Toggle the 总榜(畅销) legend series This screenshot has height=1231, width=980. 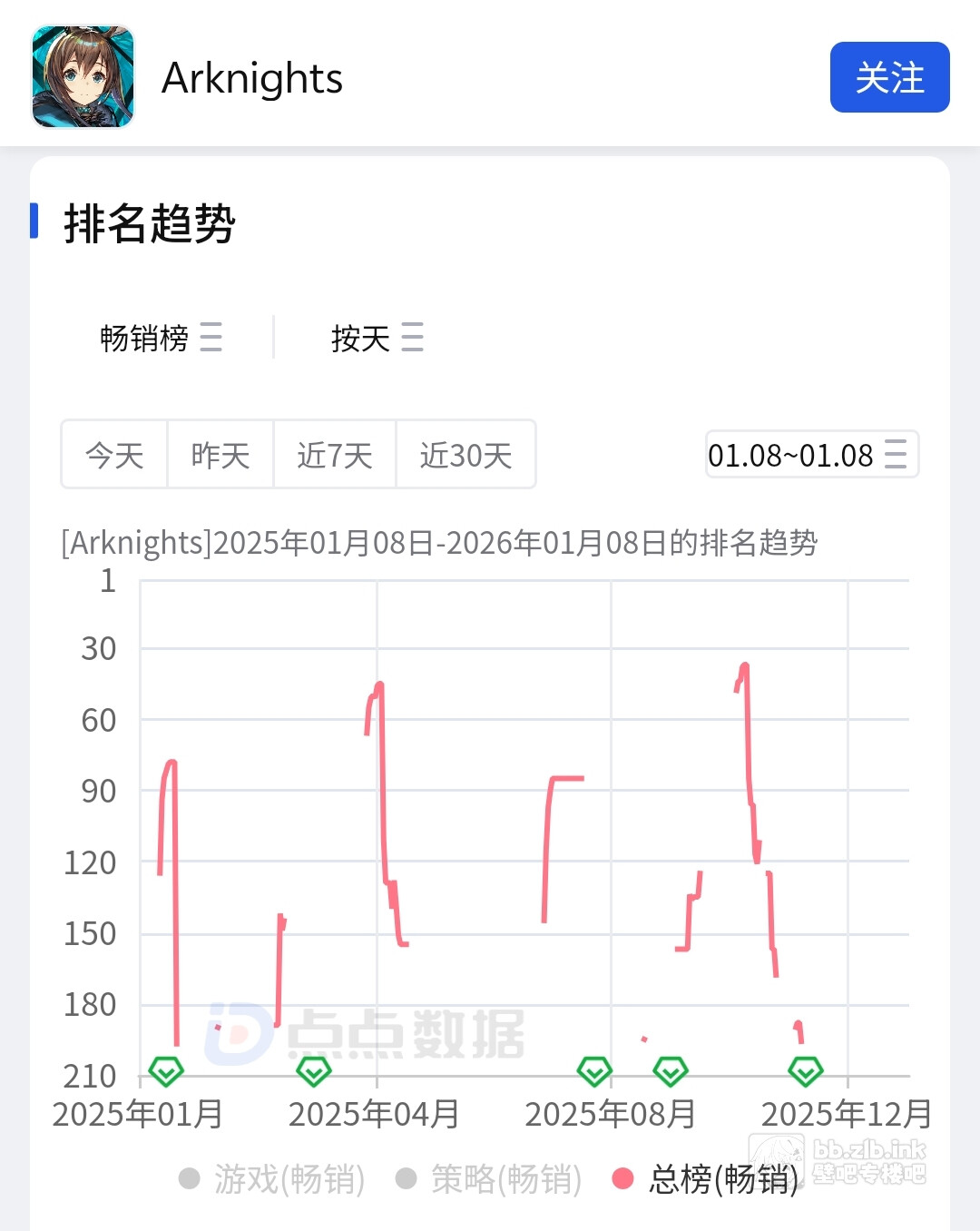(706, 1179)
